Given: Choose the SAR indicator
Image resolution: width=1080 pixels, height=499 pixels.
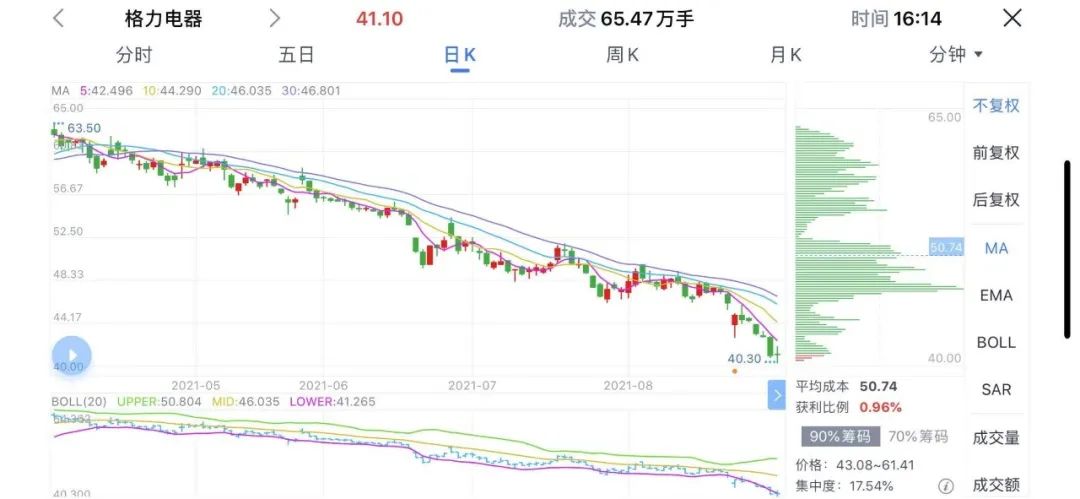Looking at the screenshot, I should 996,389.
